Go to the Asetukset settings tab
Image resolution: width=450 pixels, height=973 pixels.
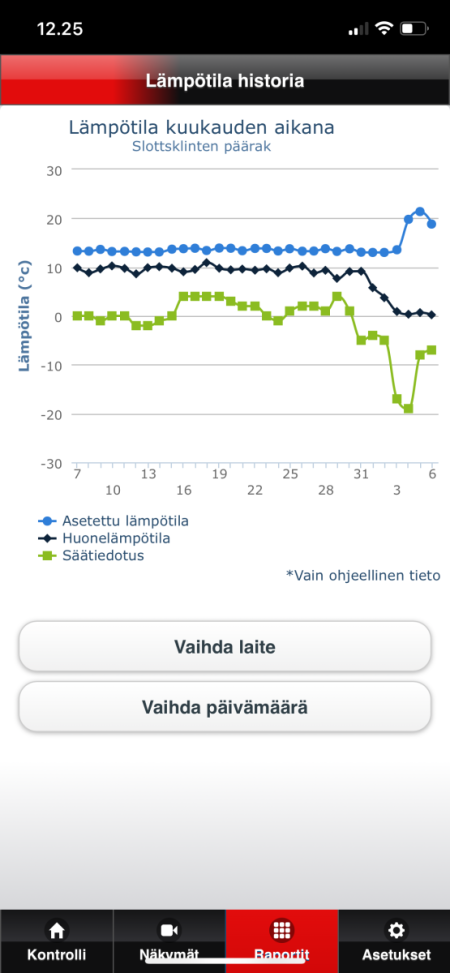pyautogui.click(x=395, y=941)
